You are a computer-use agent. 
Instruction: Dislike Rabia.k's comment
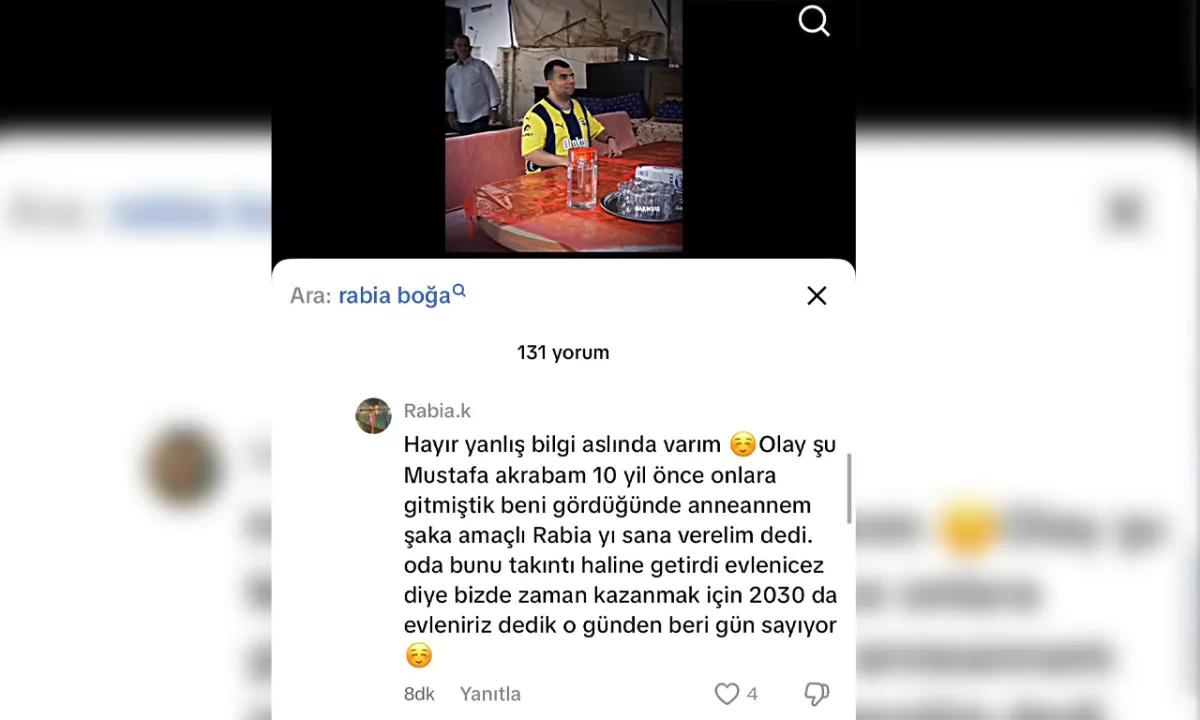pyautogui.click(x=817, y=694)
